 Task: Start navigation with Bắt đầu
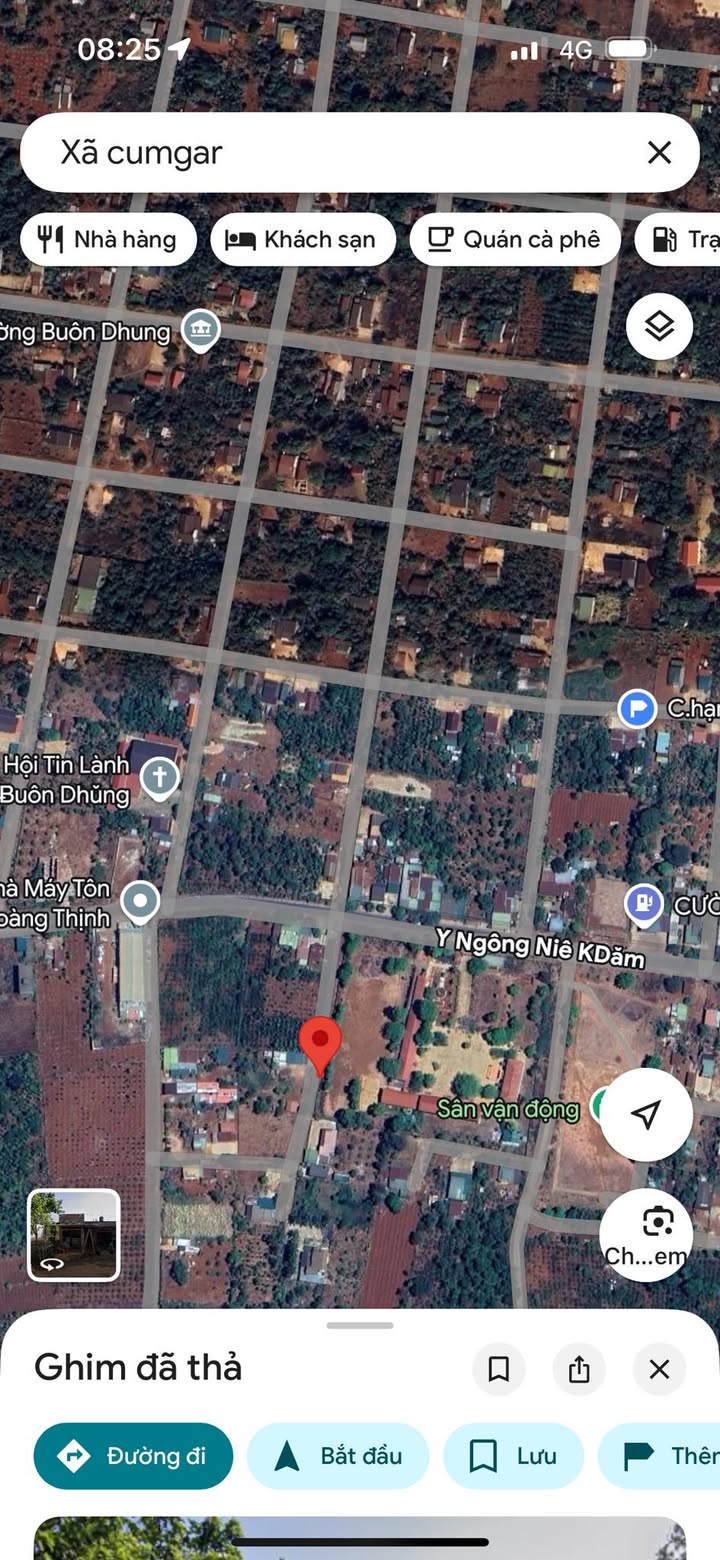tap(338, 1456)
